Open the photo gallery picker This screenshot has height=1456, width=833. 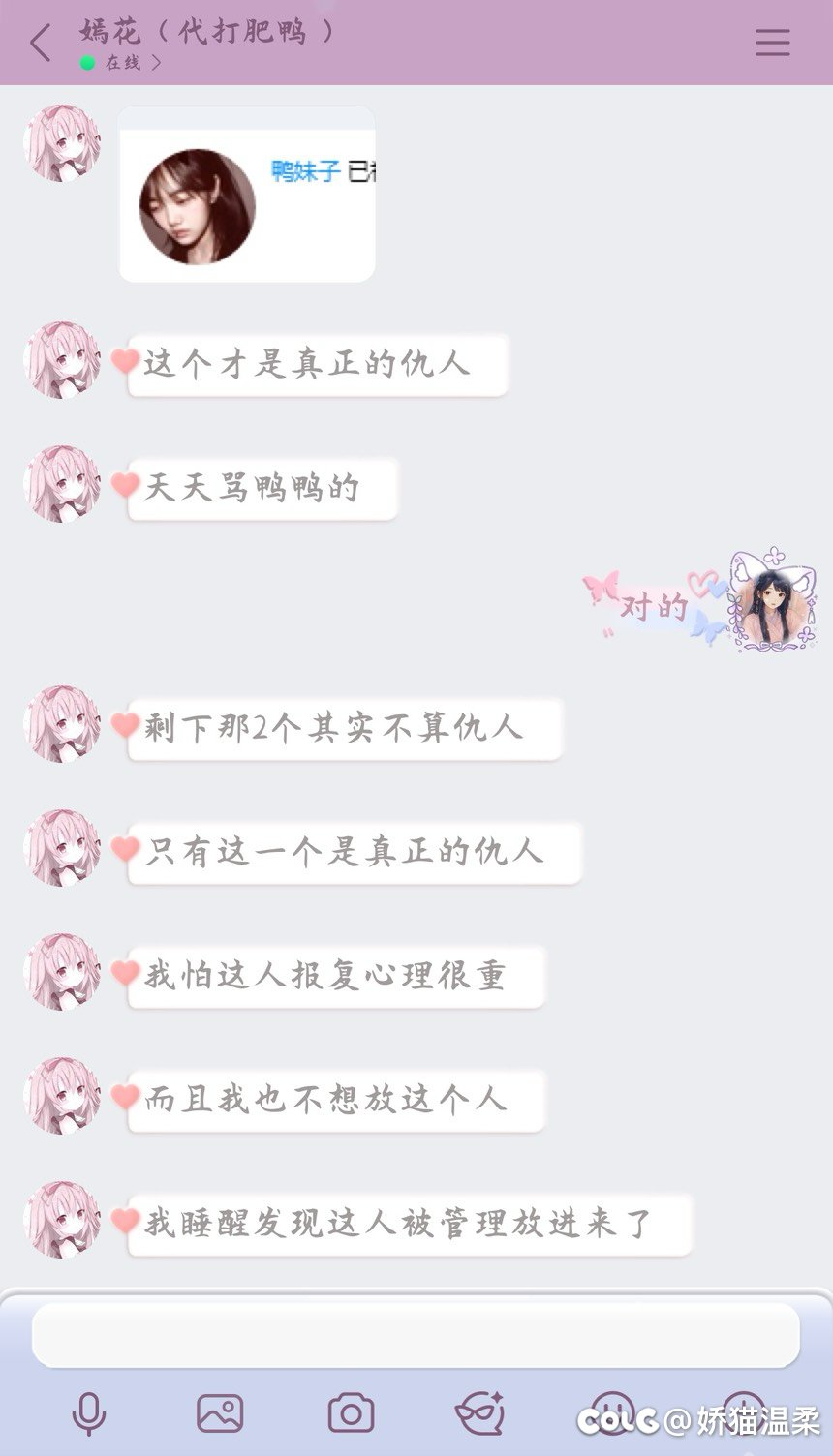[220, 1414]
